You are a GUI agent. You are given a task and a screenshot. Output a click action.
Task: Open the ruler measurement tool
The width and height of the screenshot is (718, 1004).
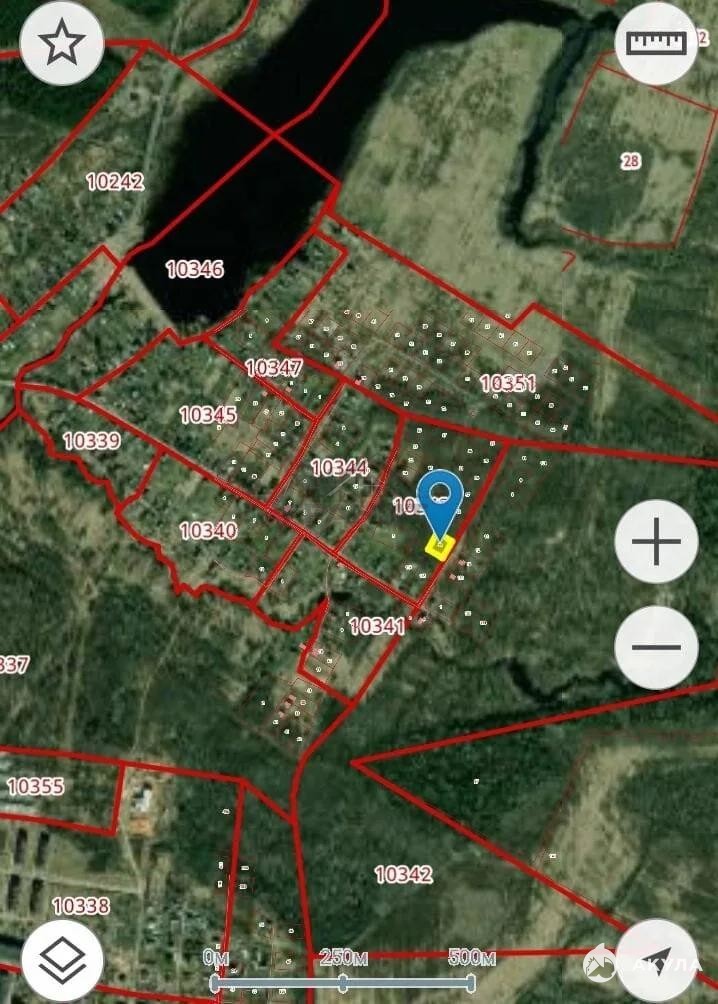click(x=656, y=43)
